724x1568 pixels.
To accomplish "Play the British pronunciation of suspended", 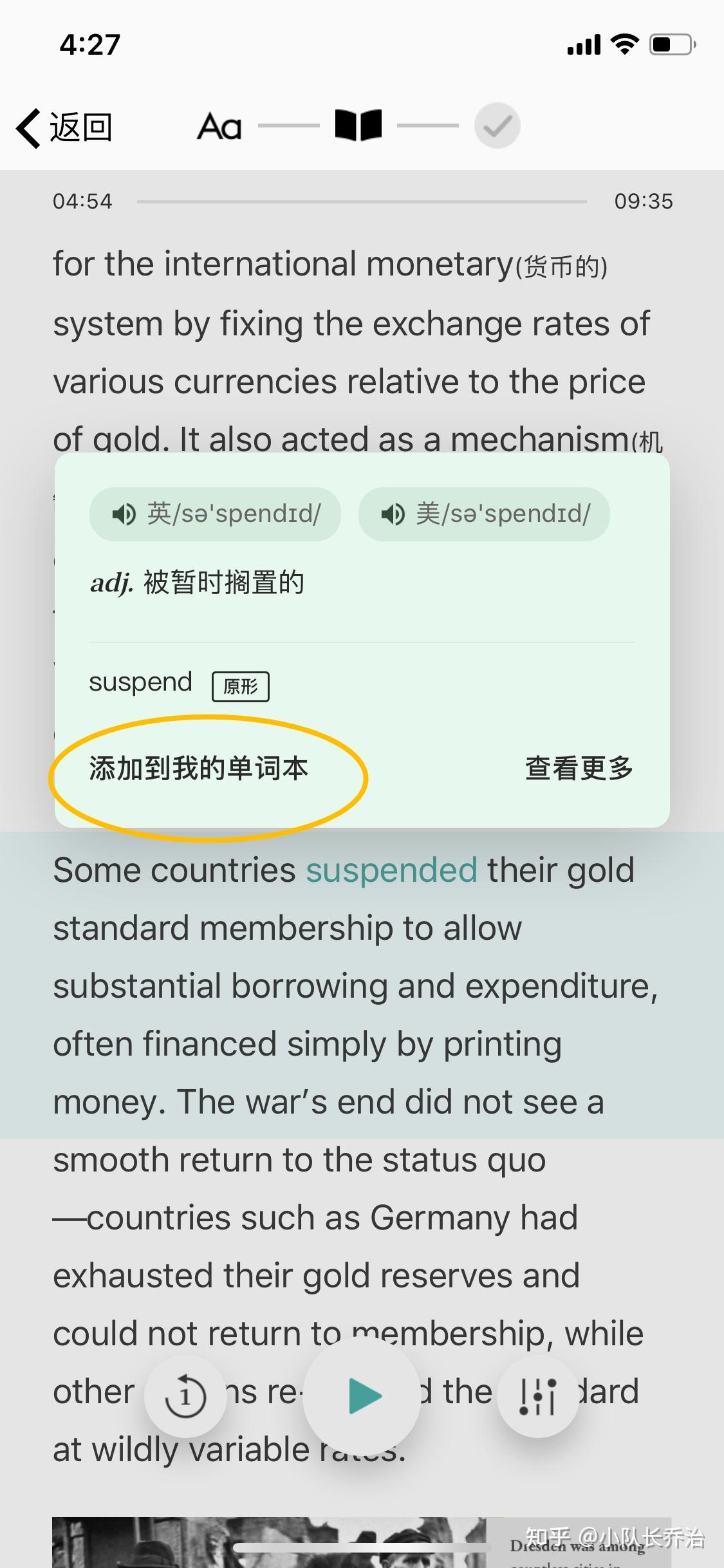I will [216, 514].
